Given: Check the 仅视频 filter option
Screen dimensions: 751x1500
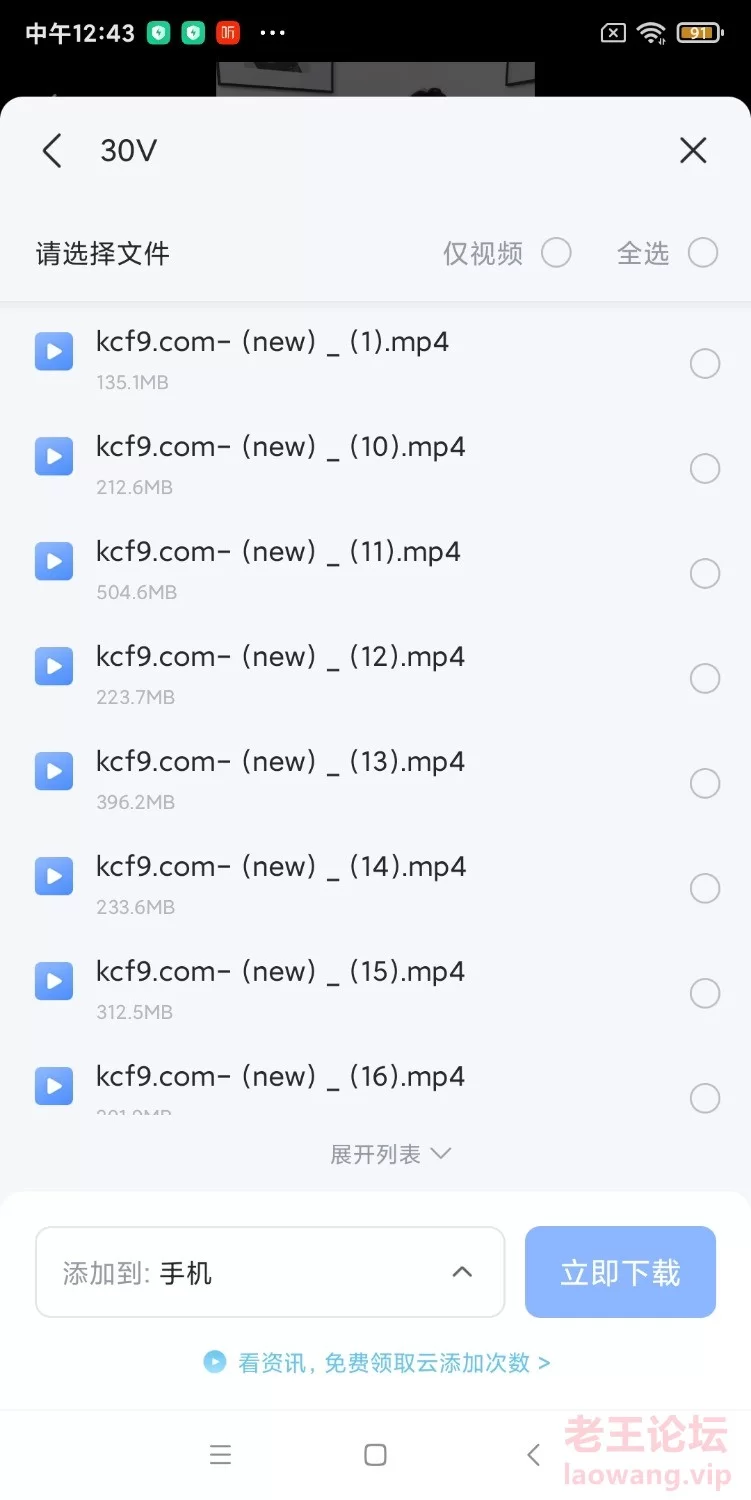Looking at the screenshot, I should (556, 253).
